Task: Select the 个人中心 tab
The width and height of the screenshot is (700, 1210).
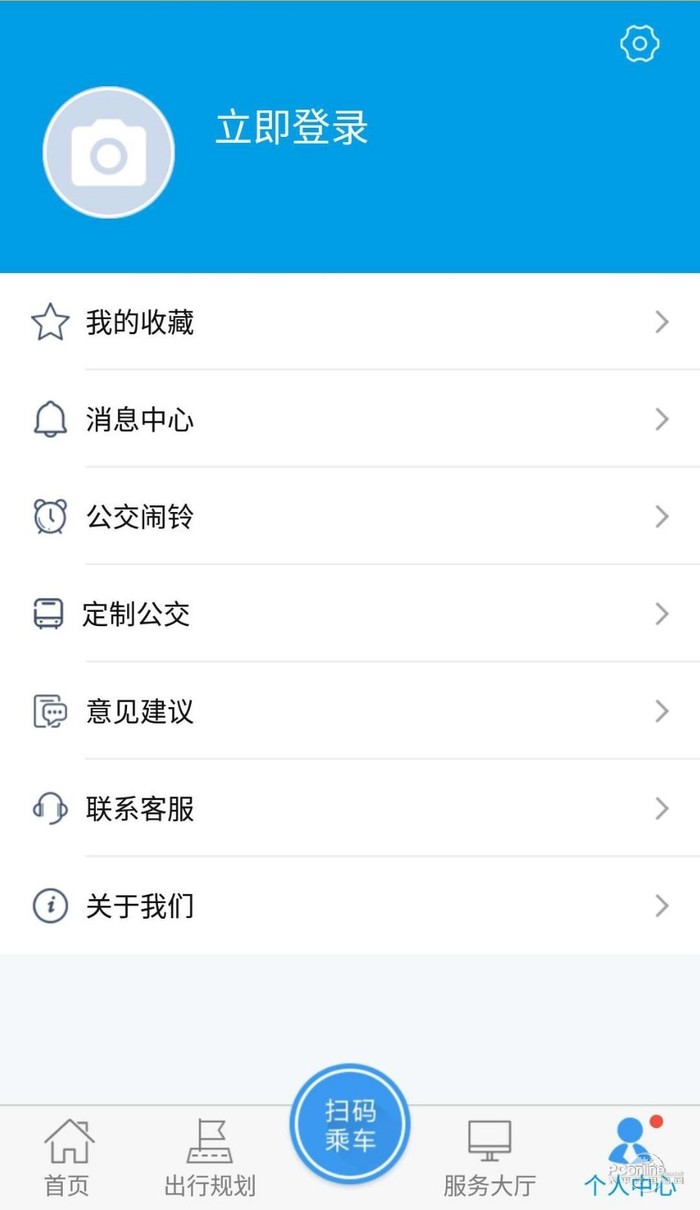Action: pos(630,1158)
